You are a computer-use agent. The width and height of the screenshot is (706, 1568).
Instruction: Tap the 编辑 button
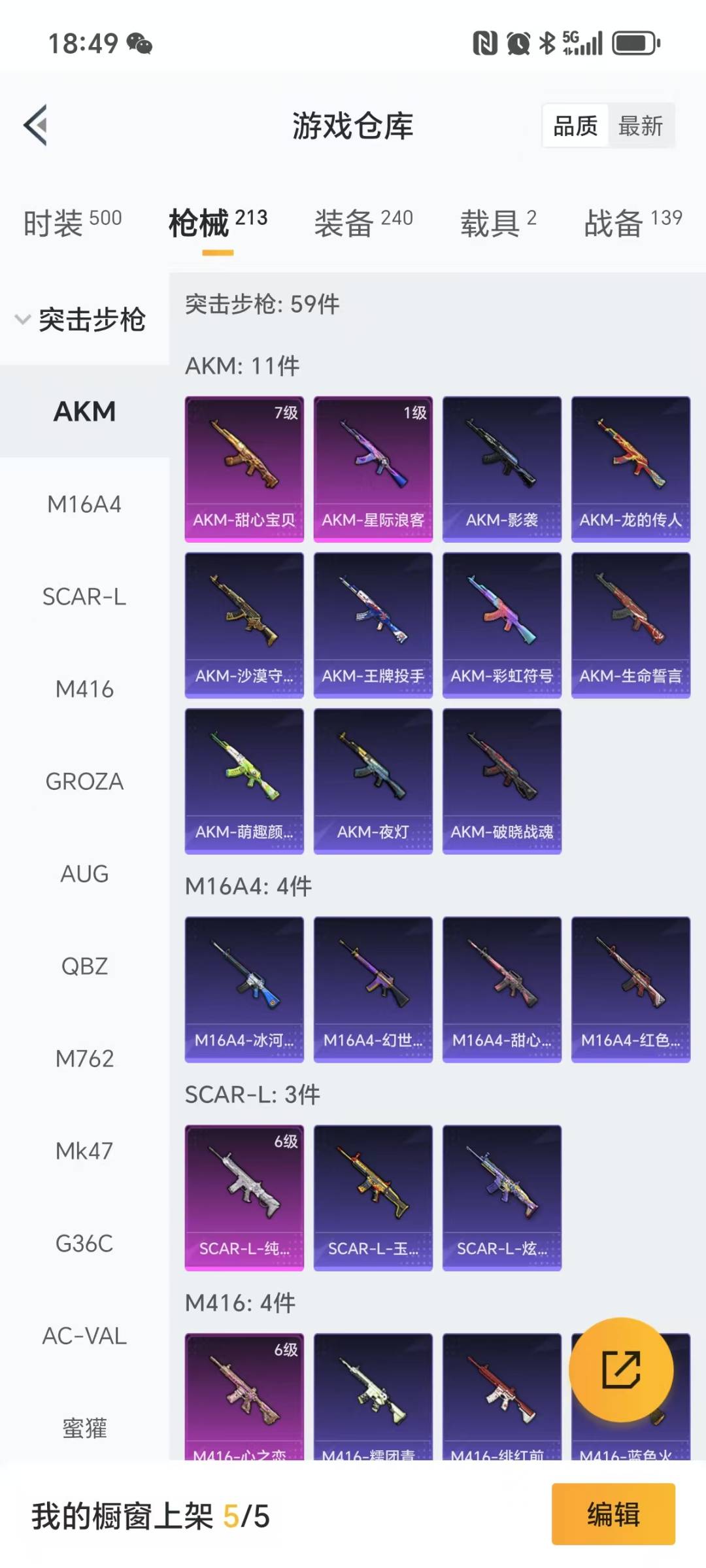pyautogui.click(x=613, y=1514)
